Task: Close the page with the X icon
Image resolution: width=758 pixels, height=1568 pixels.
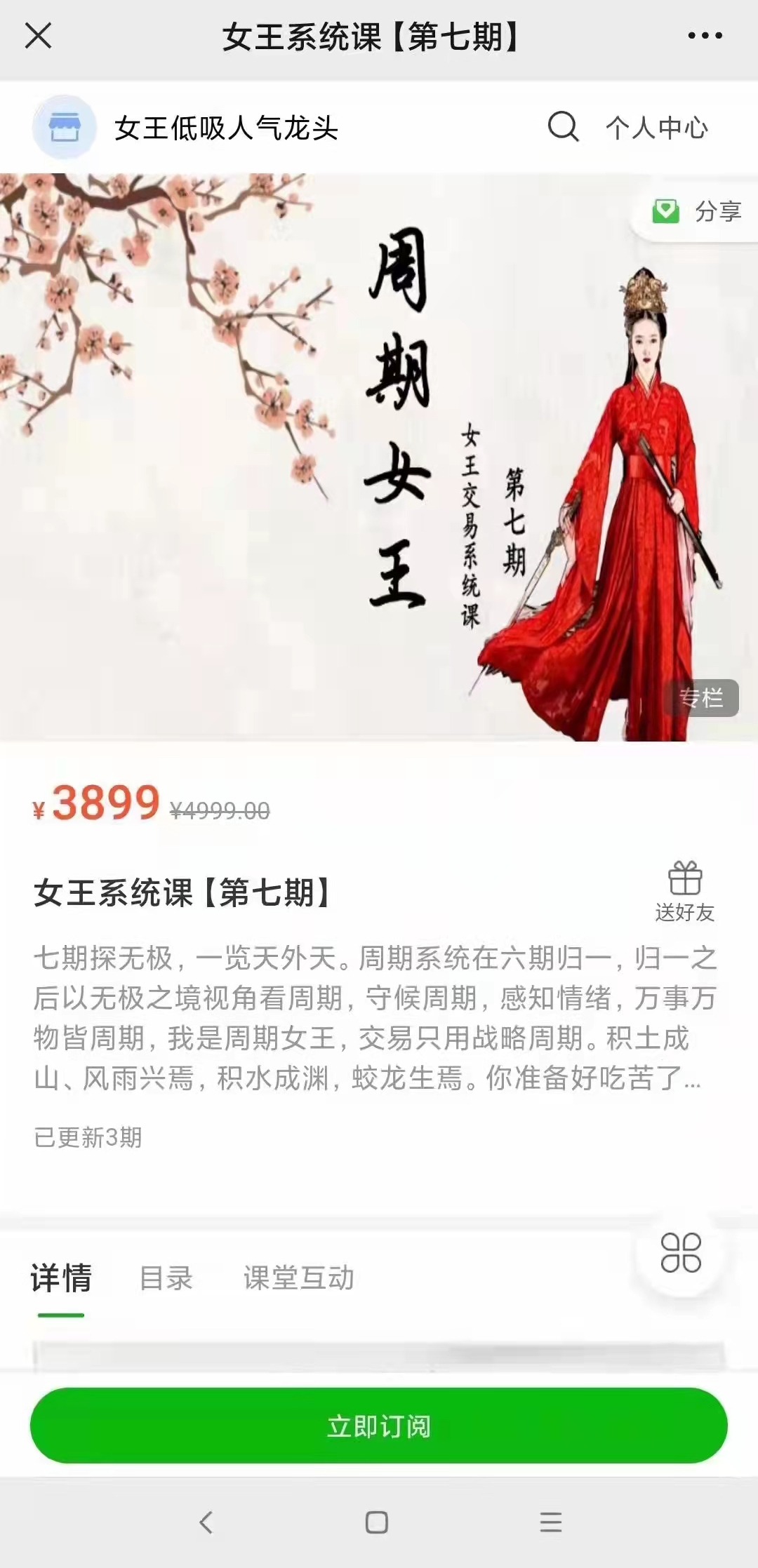Action: [x=39, y=35]
